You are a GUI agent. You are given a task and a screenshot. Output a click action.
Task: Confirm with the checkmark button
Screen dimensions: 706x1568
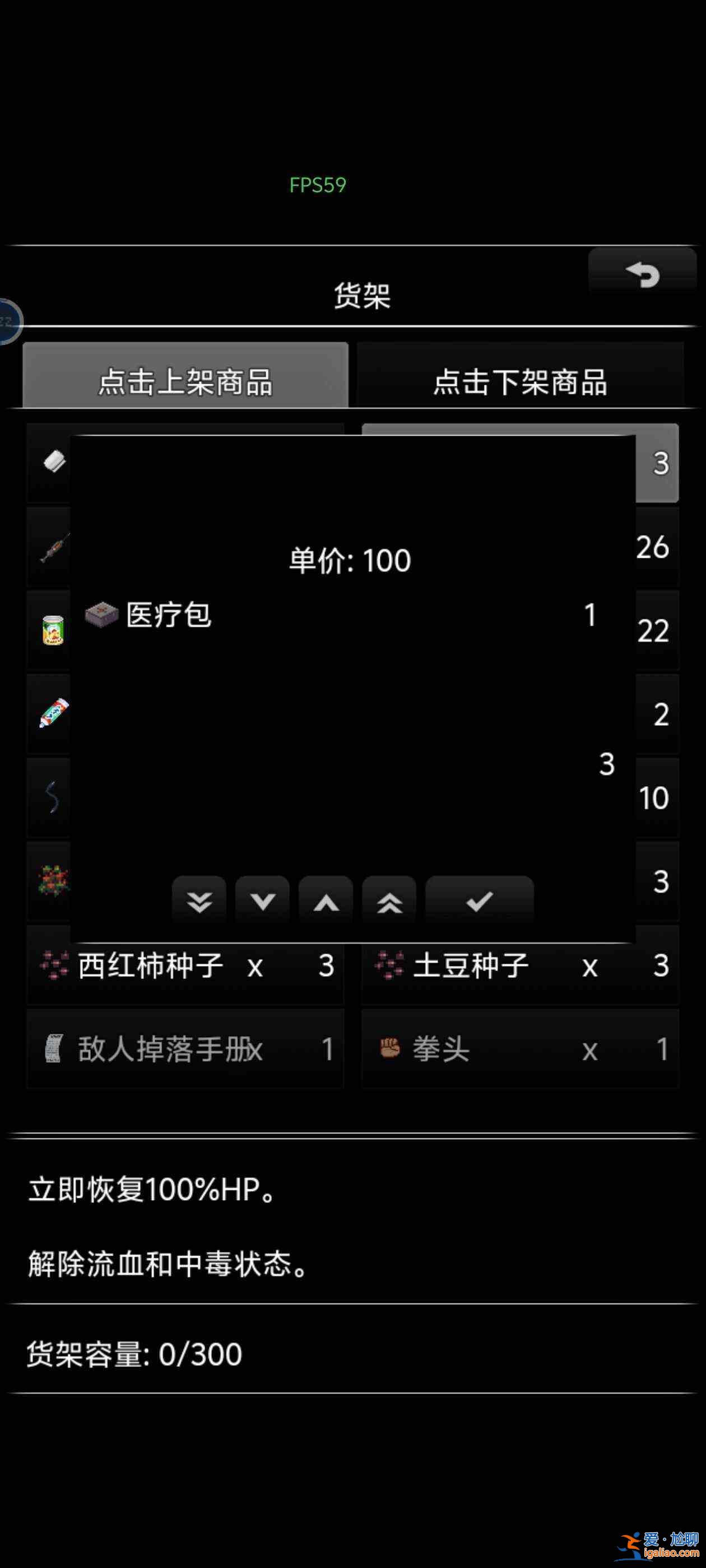point(480,902)
